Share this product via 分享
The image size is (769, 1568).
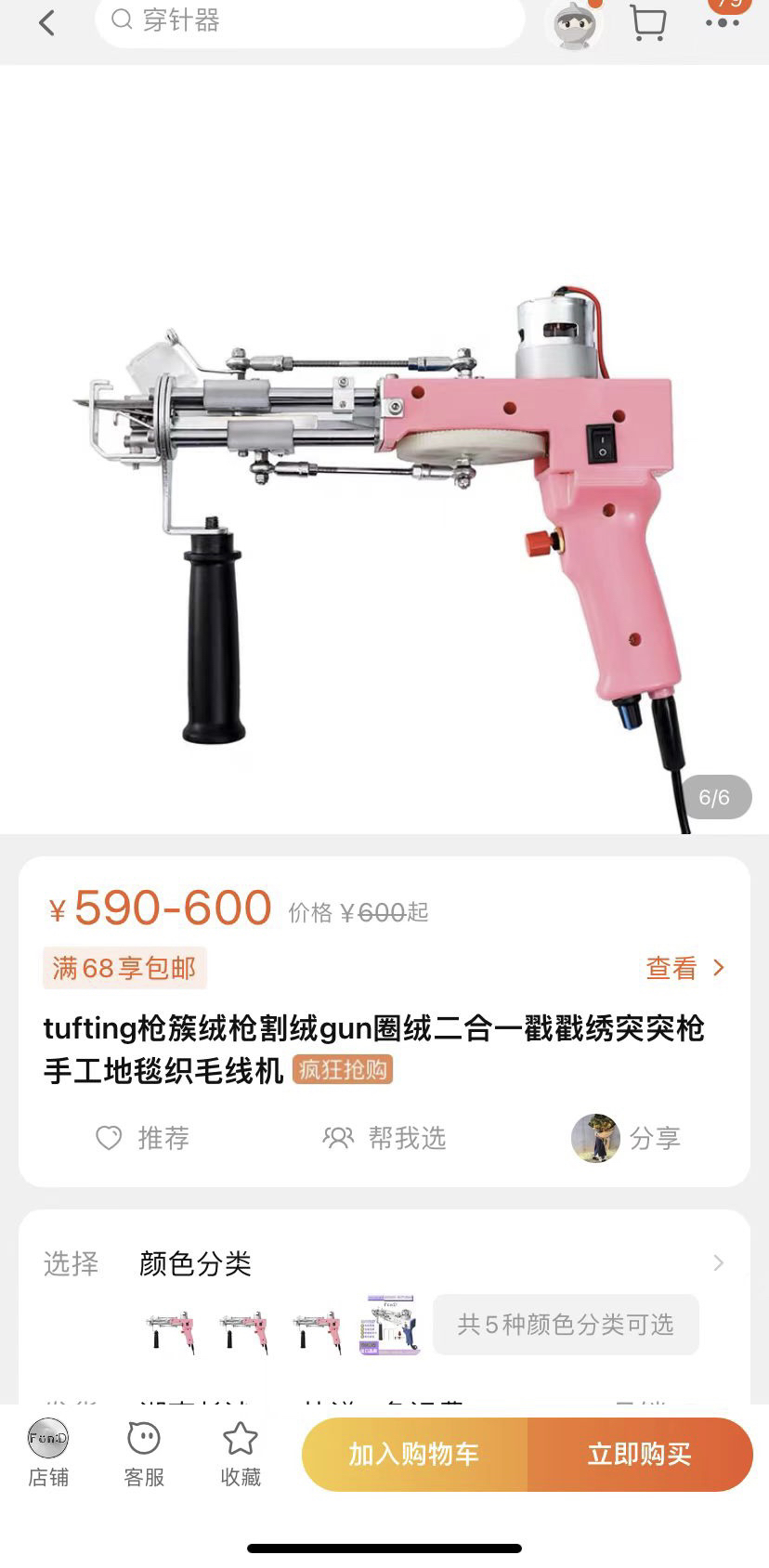(627, 1138)
